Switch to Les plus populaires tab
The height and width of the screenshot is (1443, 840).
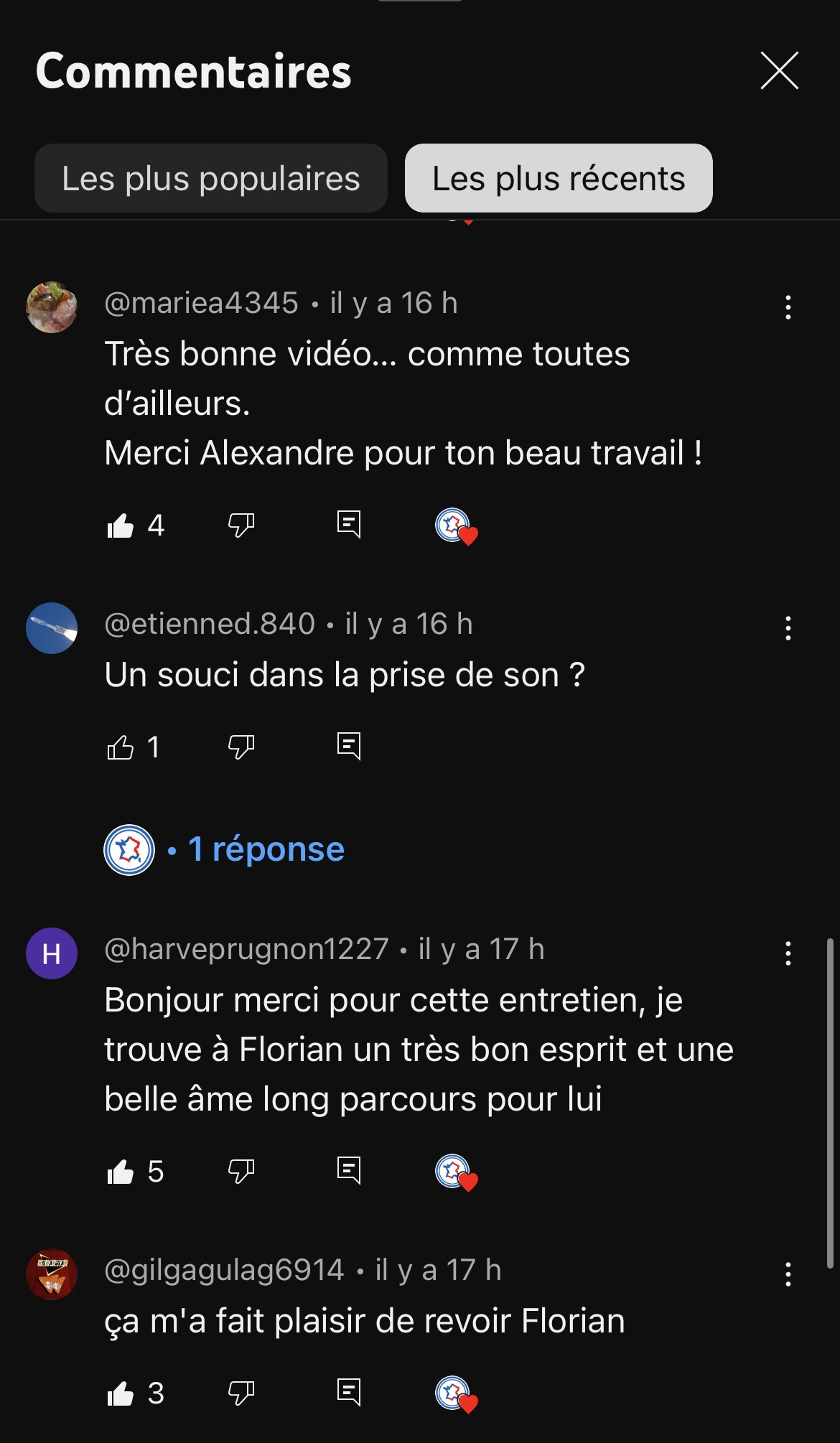210,179
